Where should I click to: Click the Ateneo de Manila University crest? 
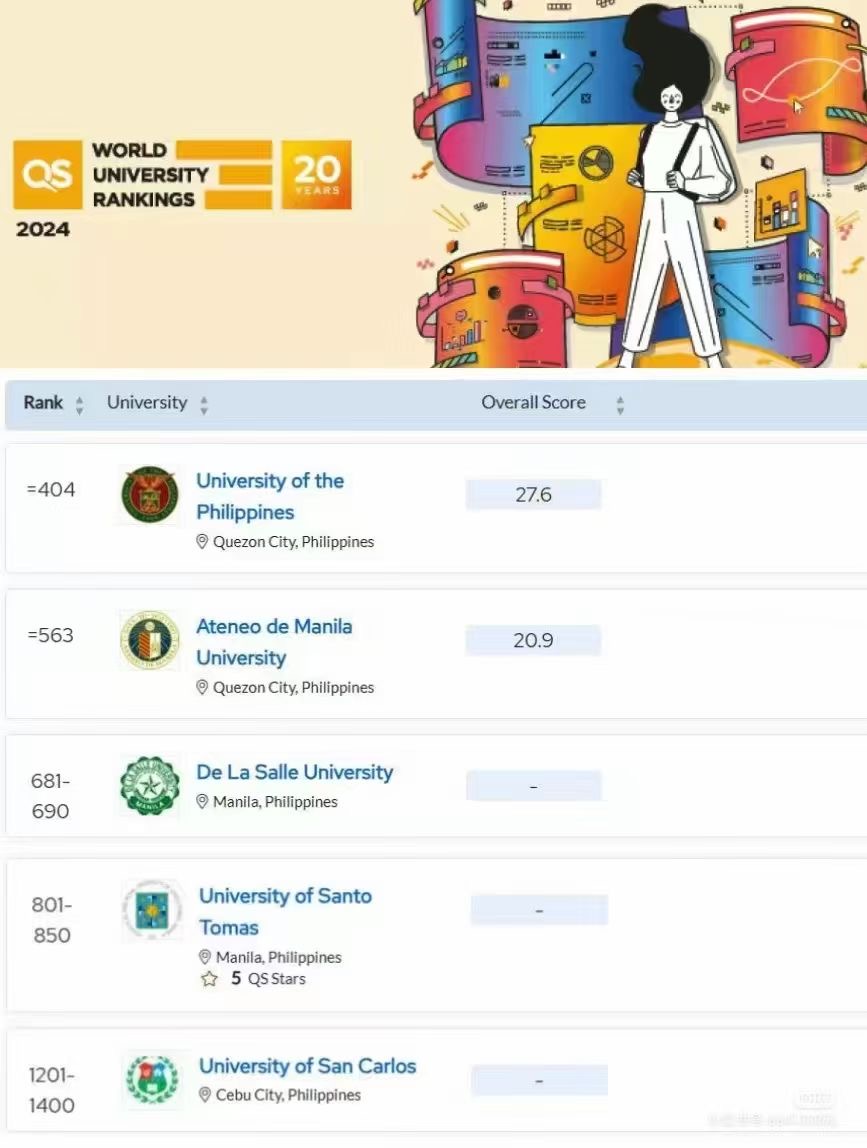[x=147, y=639]
